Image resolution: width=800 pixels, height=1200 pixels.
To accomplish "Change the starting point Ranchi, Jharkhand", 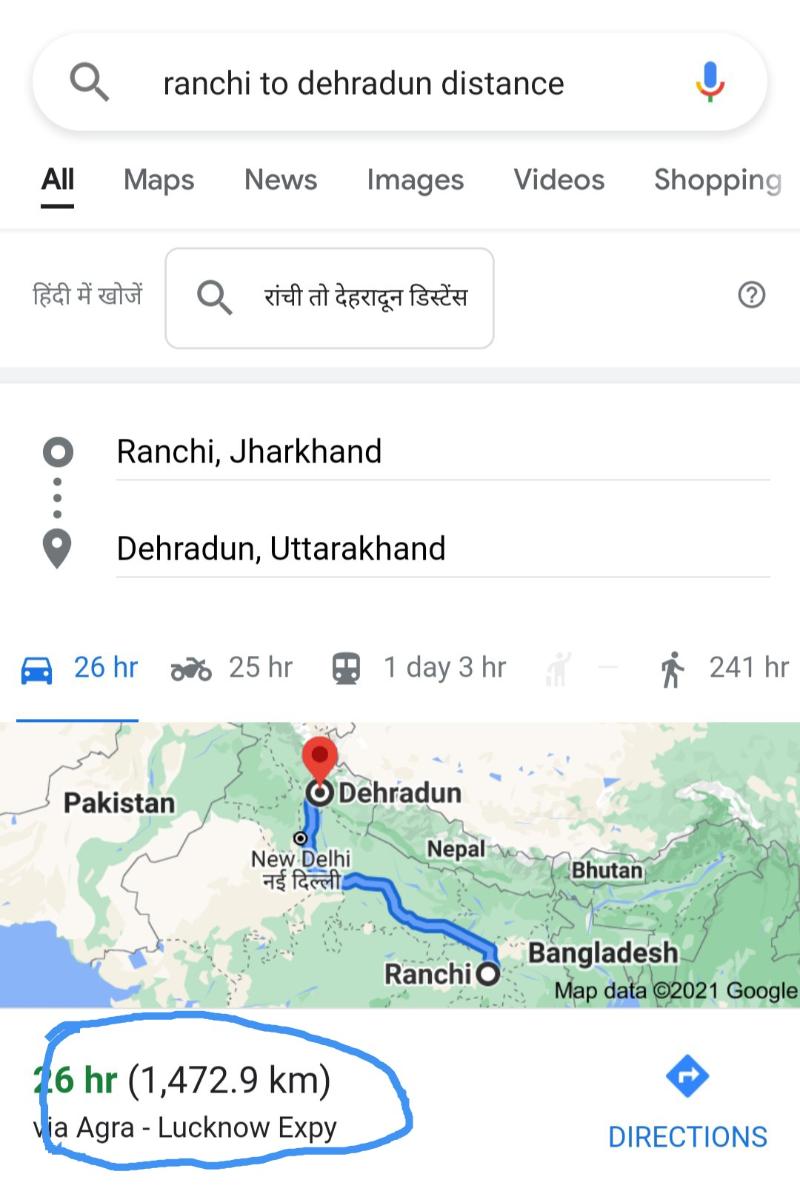I will (x=443, y=452).
